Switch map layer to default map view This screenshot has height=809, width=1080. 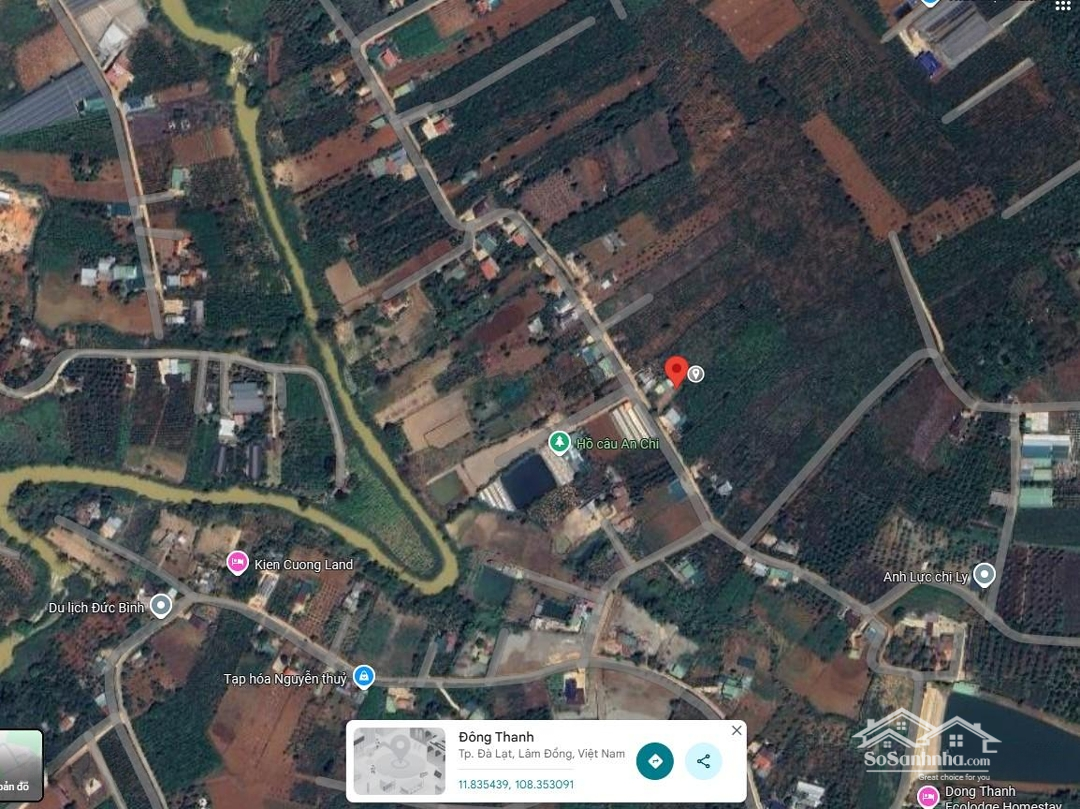20,766
